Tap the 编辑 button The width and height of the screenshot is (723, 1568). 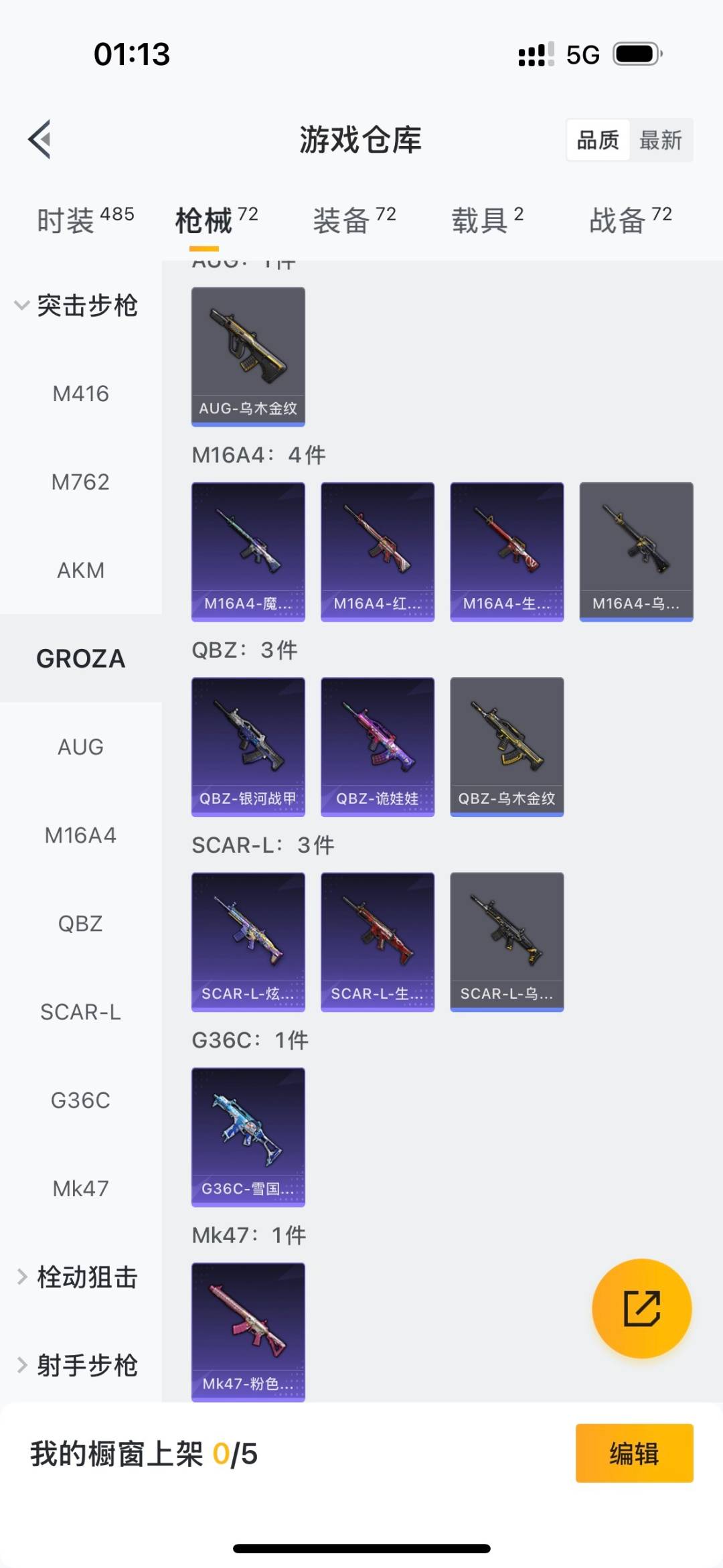click(x=634, y=1453)
